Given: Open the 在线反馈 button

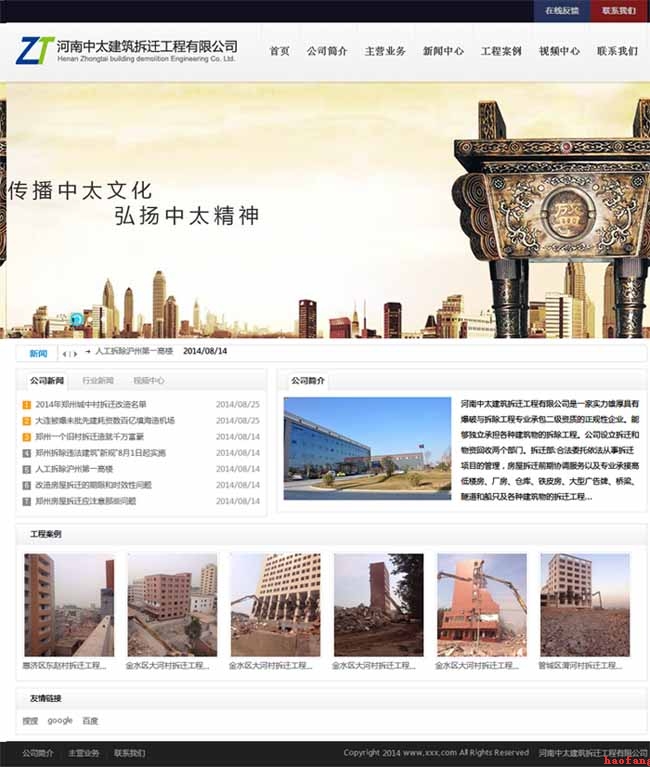Looking at the screenshot, I should [x=561, y=11].
